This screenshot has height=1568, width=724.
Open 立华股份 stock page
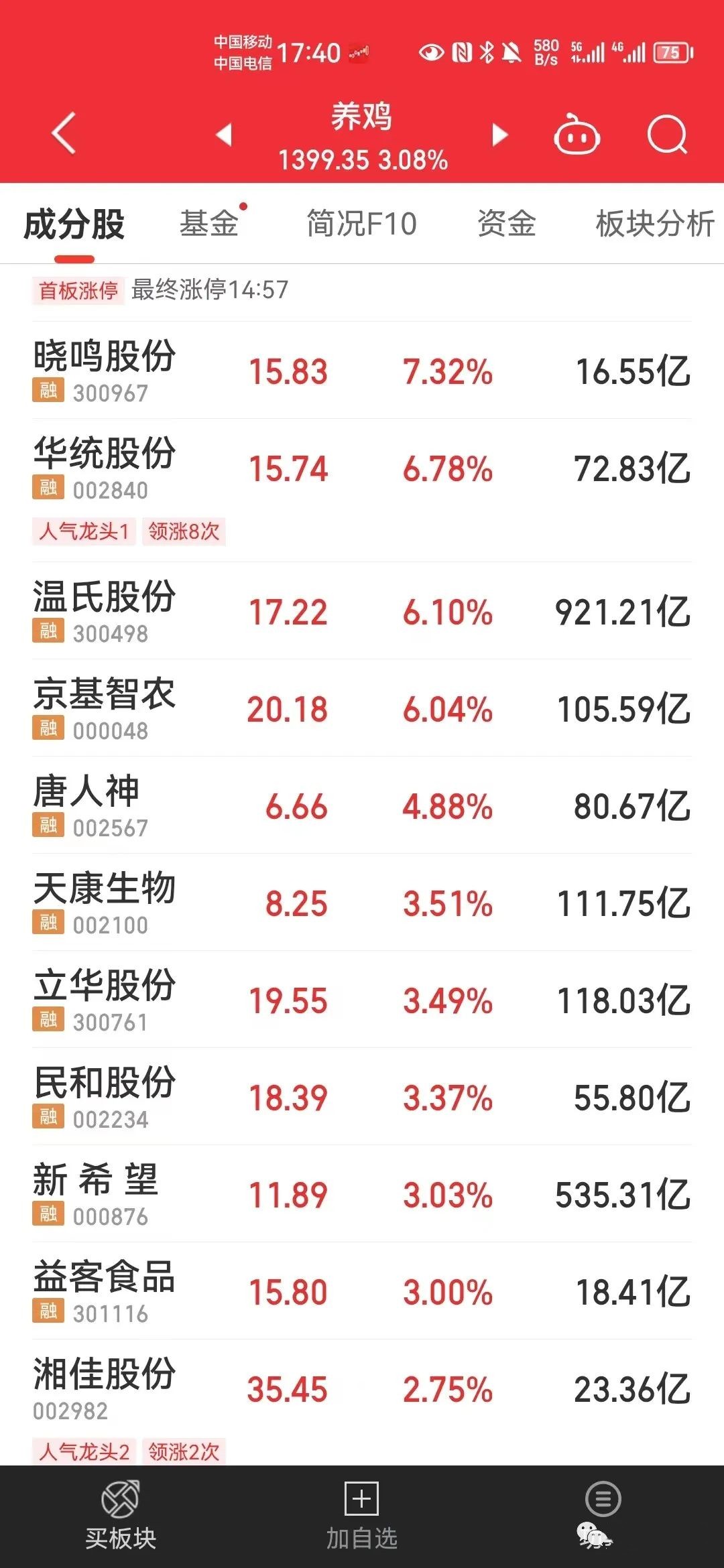[362, 1000]
